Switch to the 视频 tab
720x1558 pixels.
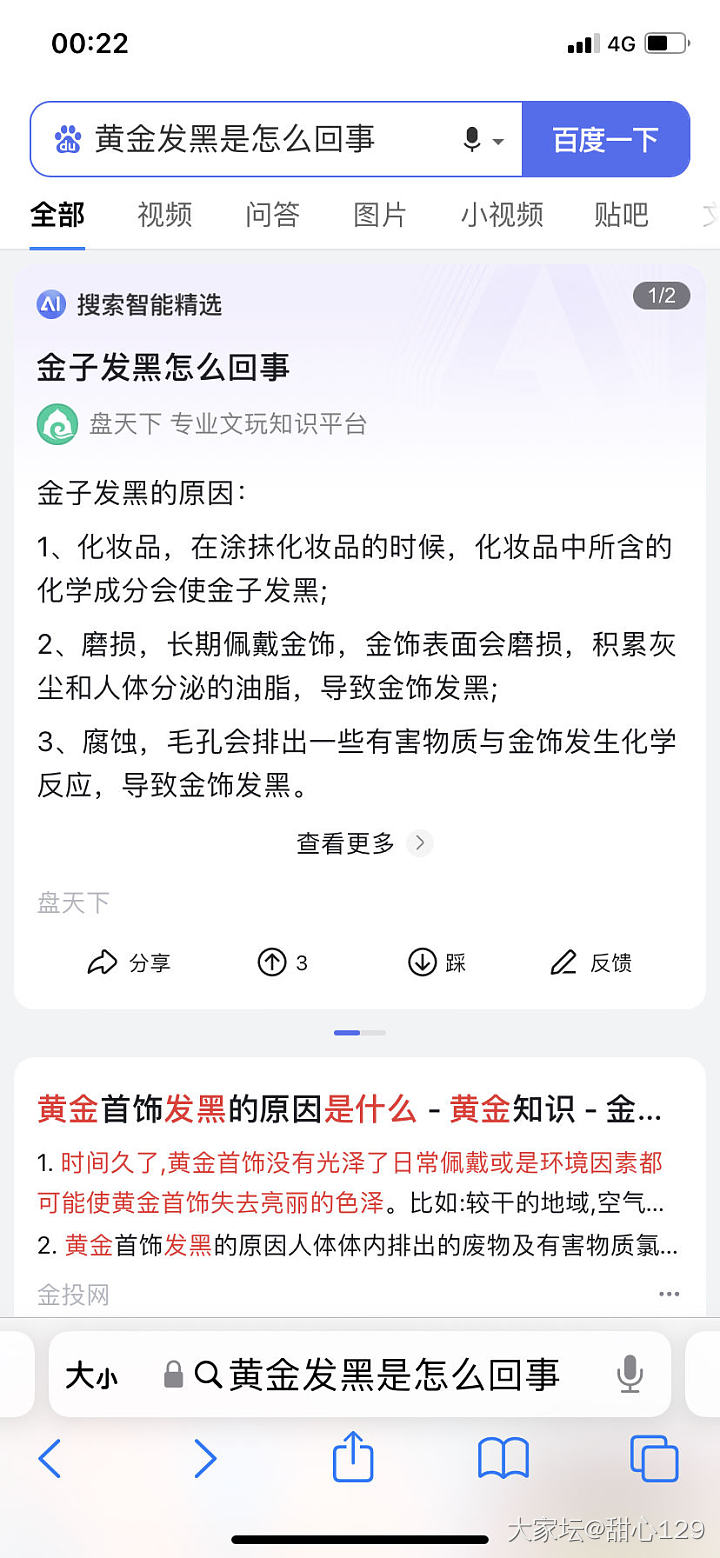[x=164, y=214]
